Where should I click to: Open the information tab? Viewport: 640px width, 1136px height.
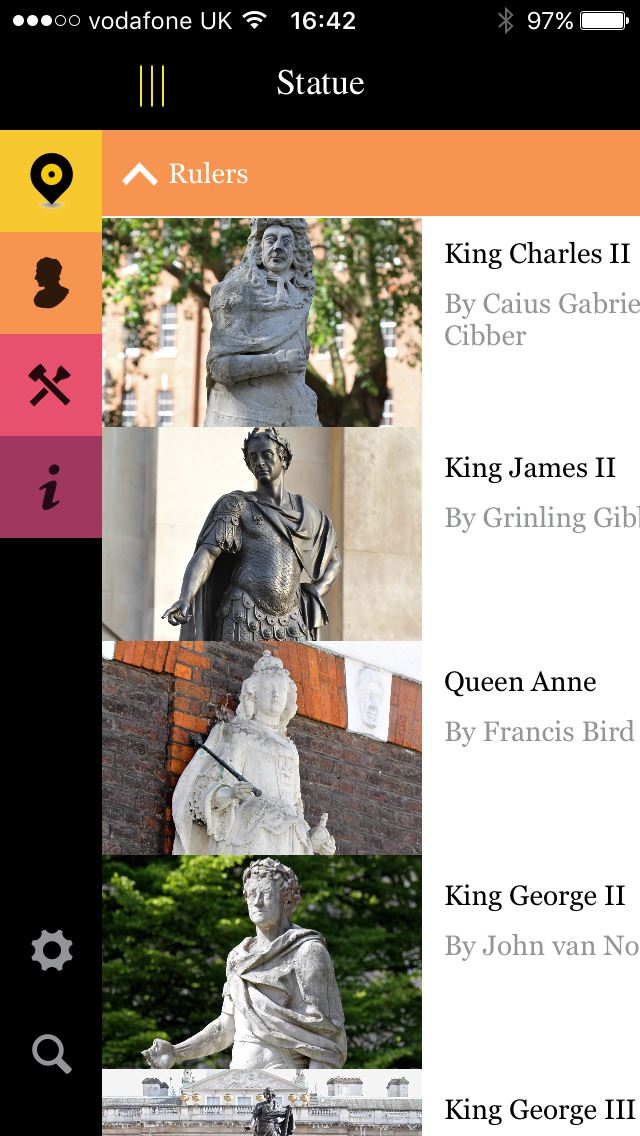(x=51, y=487)
